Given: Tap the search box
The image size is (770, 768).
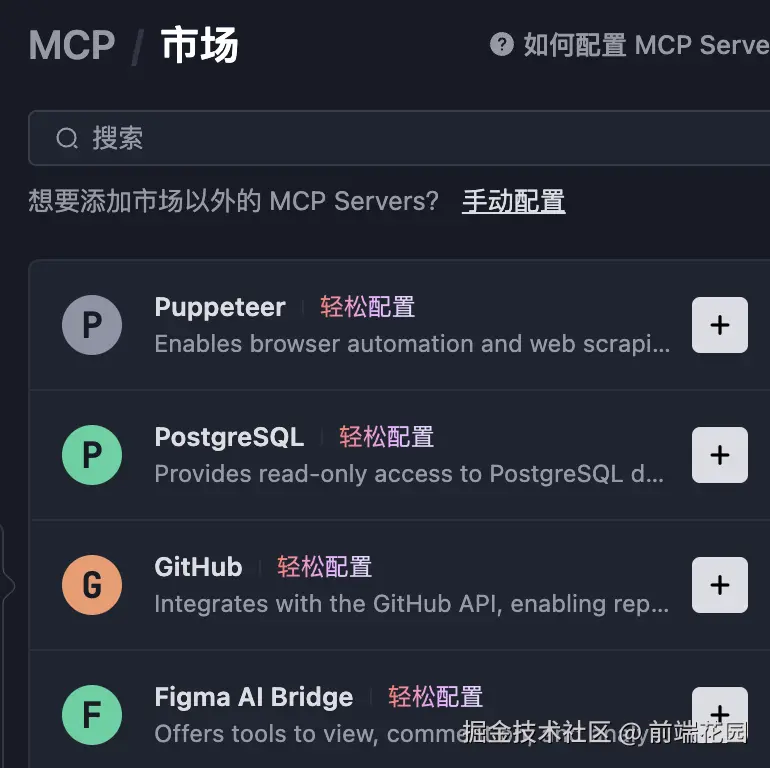Looking at the screenshot, I should pos(400,138).
